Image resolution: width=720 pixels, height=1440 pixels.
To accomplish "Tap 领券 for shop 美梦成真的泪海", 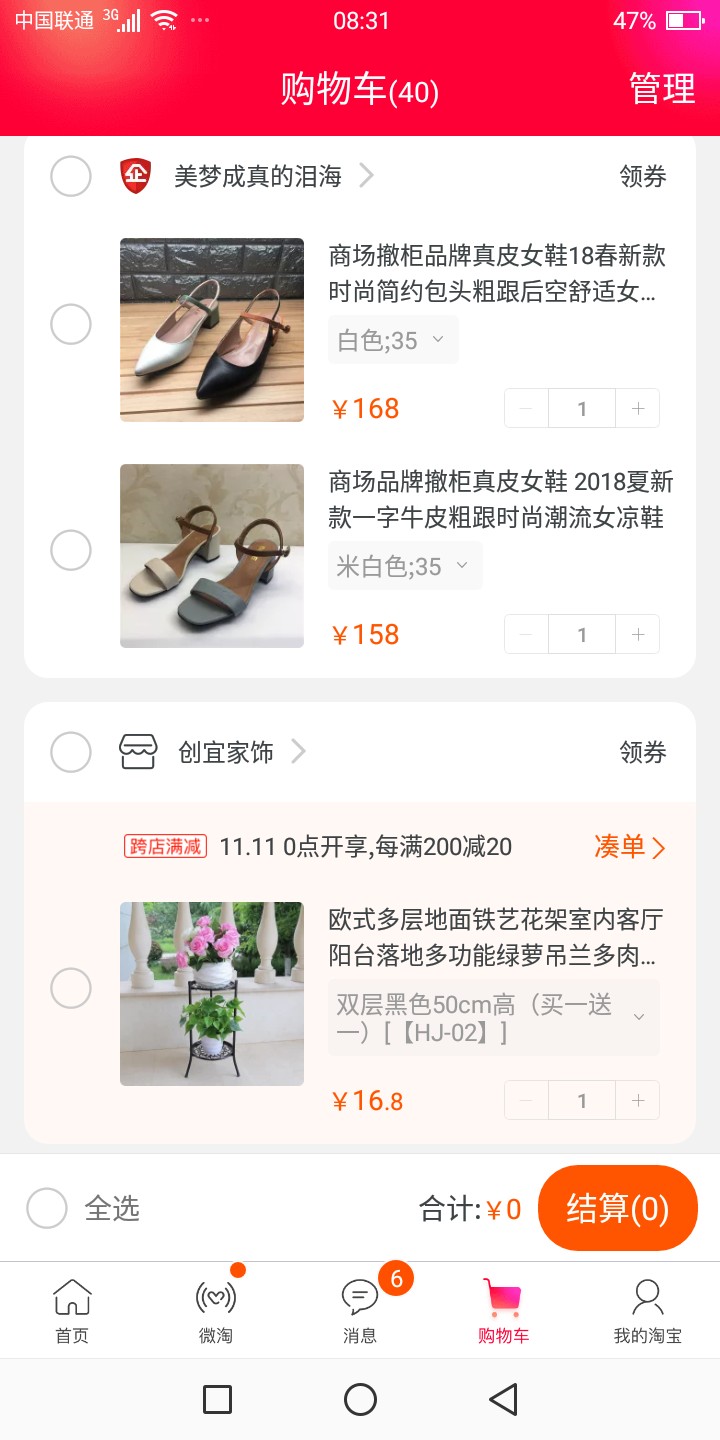I will click(x=643, y=177).
